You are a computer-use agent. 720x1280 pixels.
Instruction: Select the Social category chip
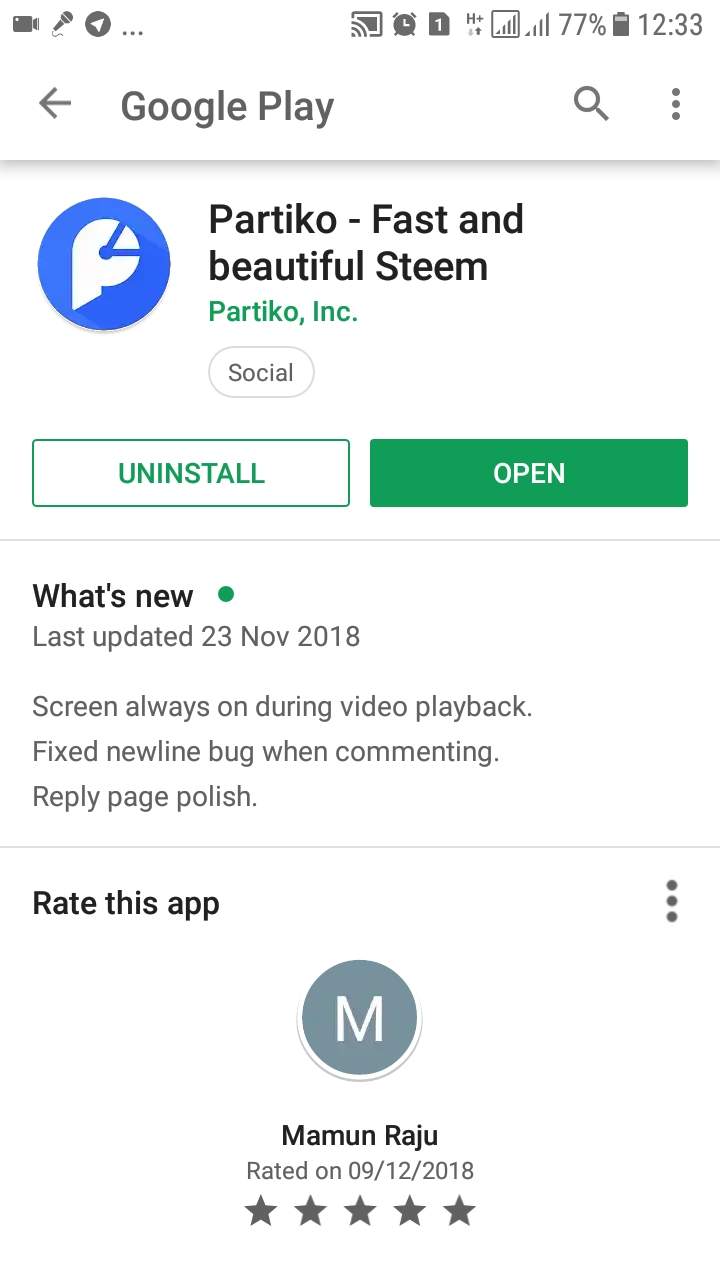pyautogui.click(x=261, y=373)
